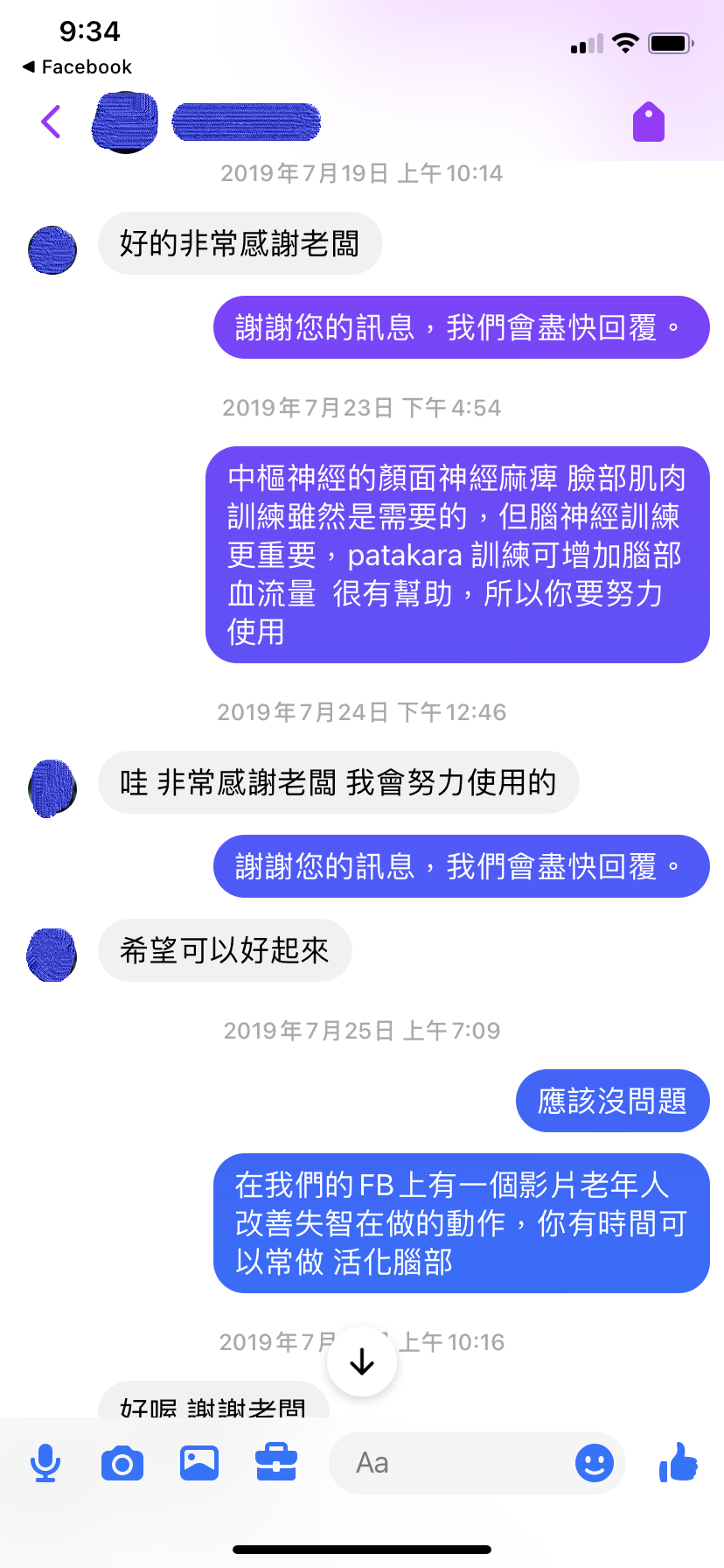Record a voice message with the microphone
724x1568 pixels.
(x=45, y=1463)
